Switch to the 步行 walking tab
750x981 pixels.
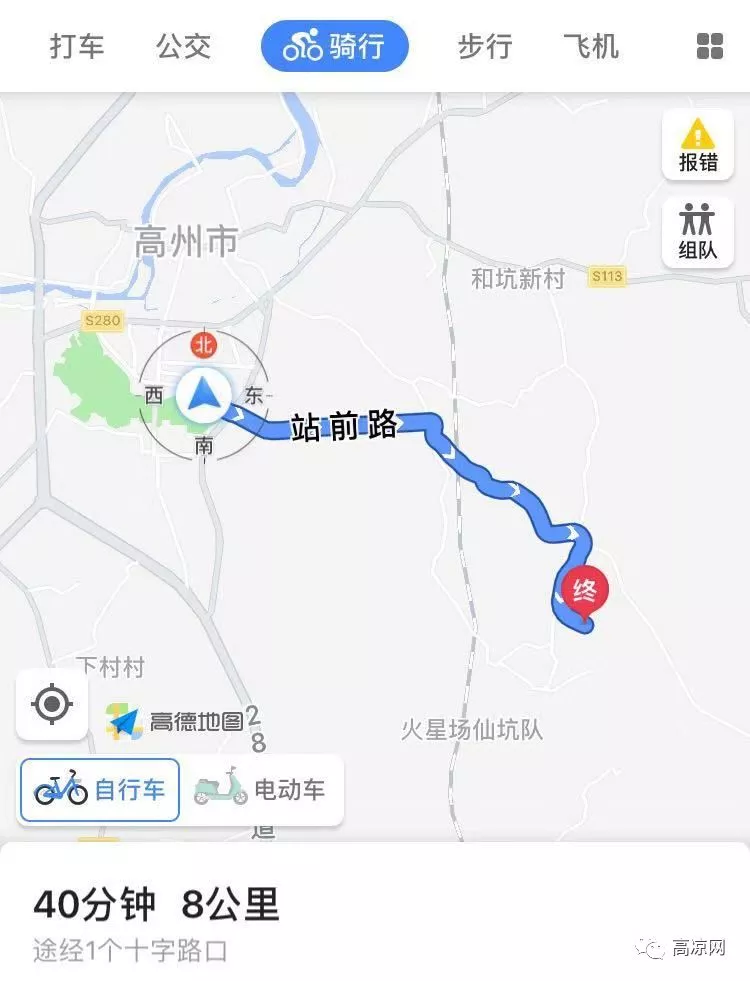pyautogui.click(x=485, y=46)
